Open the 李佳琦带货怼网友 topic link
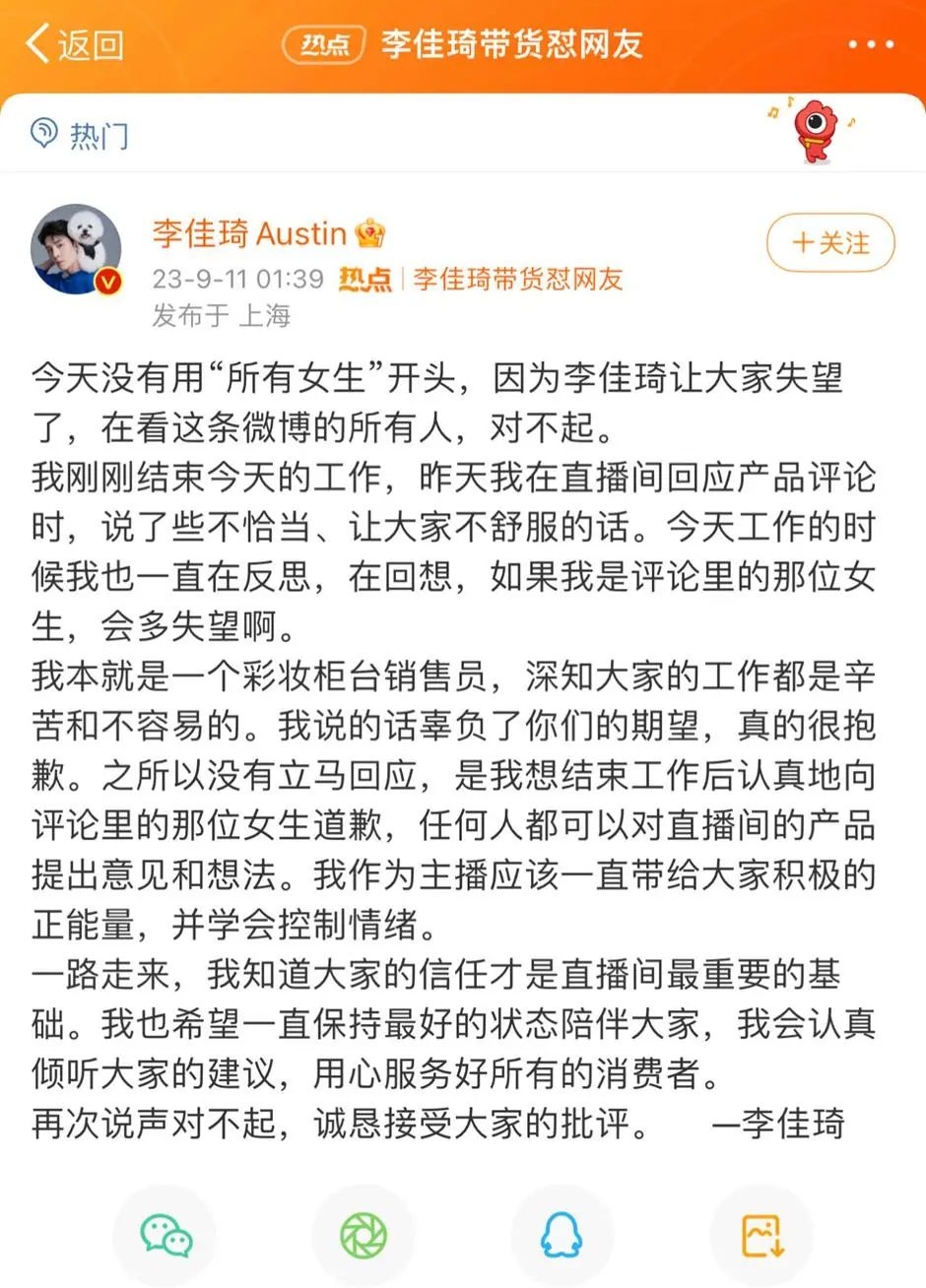 (517, 280)
